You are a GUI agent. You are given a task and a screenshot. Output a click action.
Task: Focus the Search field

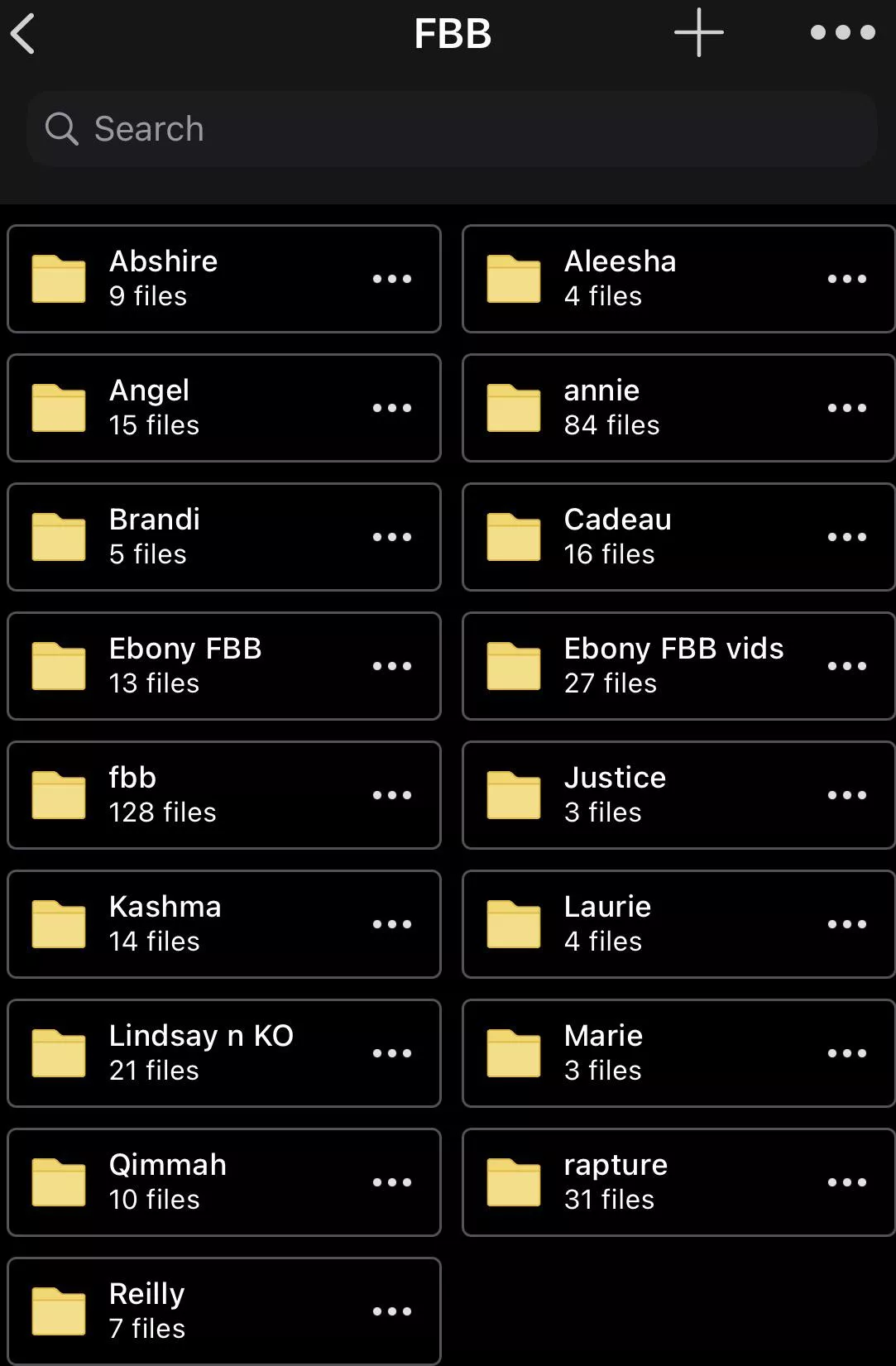[452, 129]
